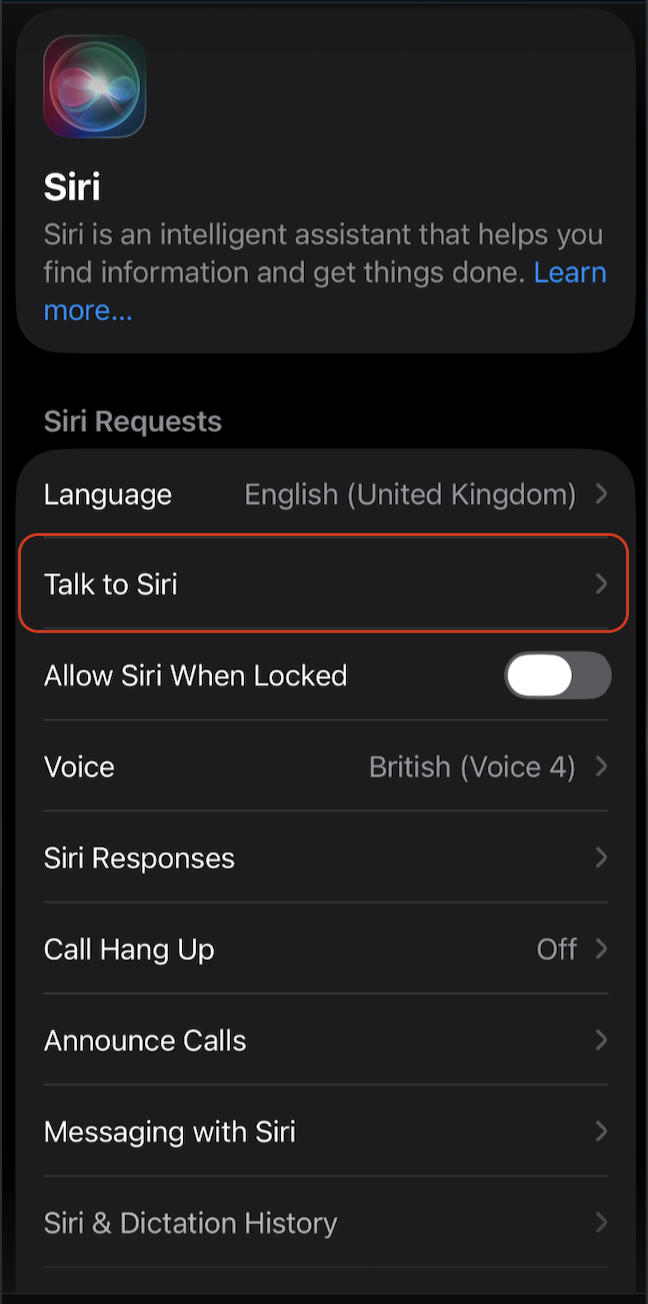Screen dimensions: 648x1304
Task: Toggle Allow Siri When Locked
Action: click(x=557, y=676)
